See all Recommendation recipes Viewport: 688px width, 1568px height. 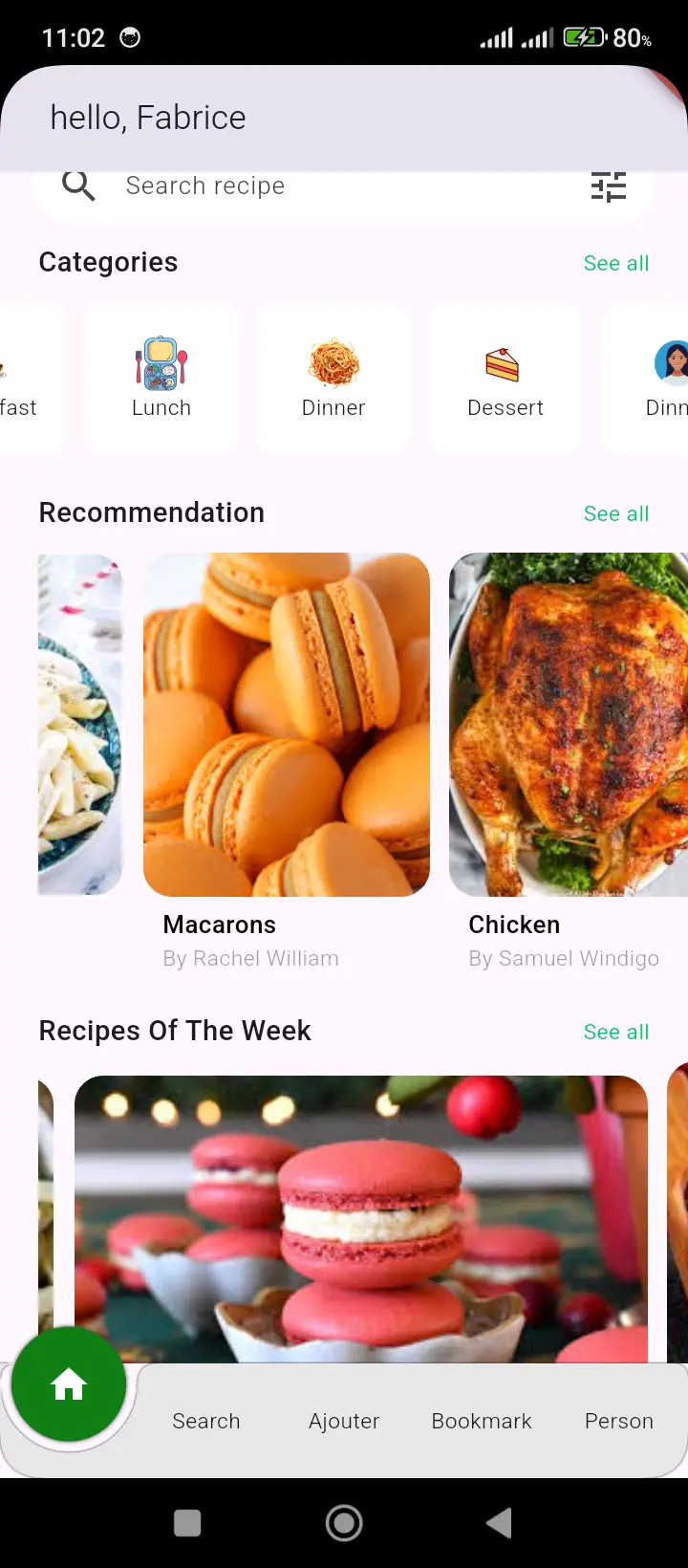[615, 514]
